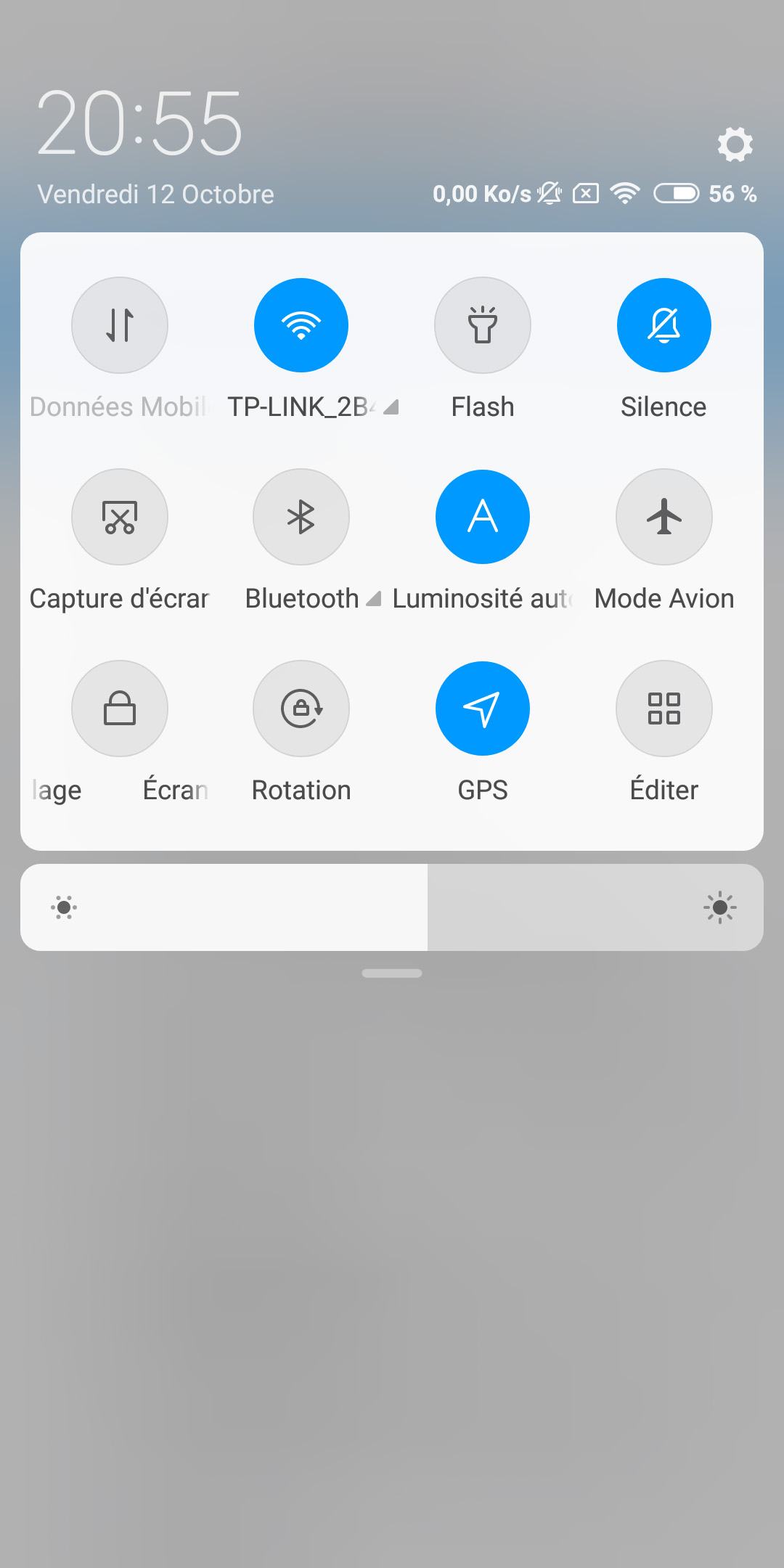Disable Silence mode
The image size is (784, 1568).
(x=663, y=325)
